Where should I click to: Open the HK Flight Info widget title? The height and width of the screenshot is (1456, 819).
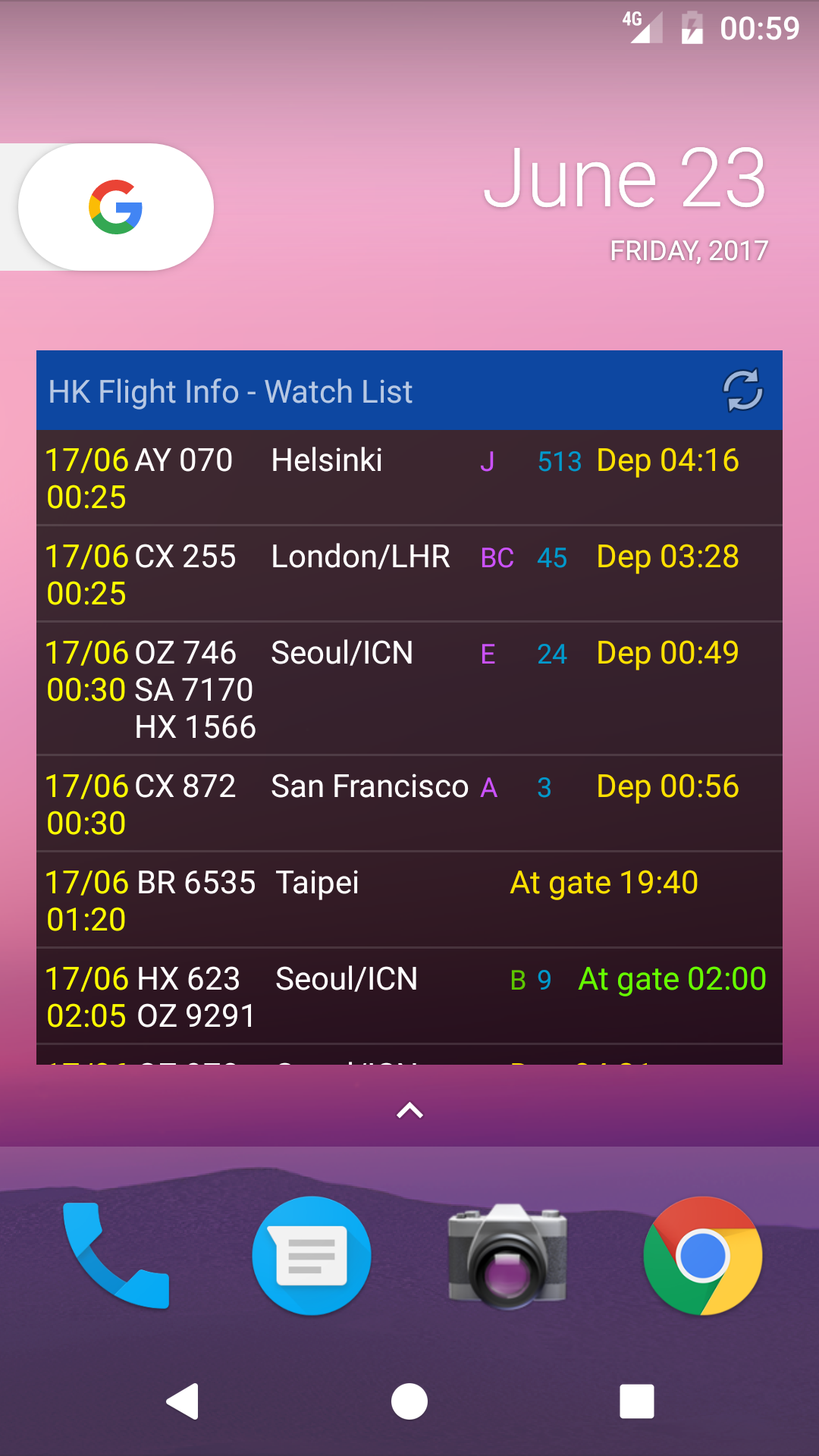tap(231, 392)
